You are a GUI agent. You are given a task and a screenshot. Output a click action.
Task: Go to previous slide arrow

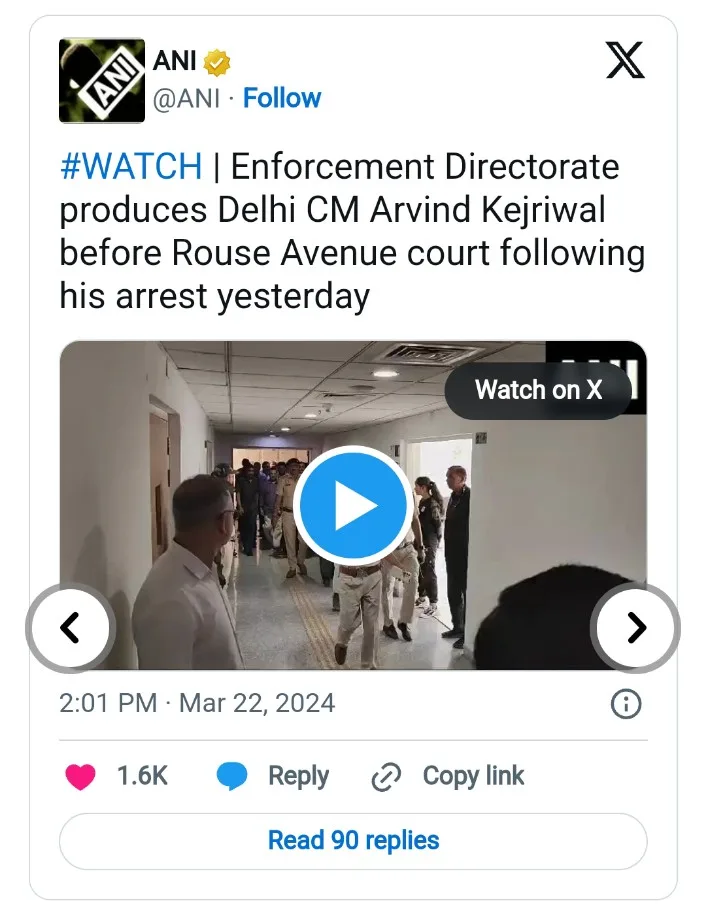70,627
